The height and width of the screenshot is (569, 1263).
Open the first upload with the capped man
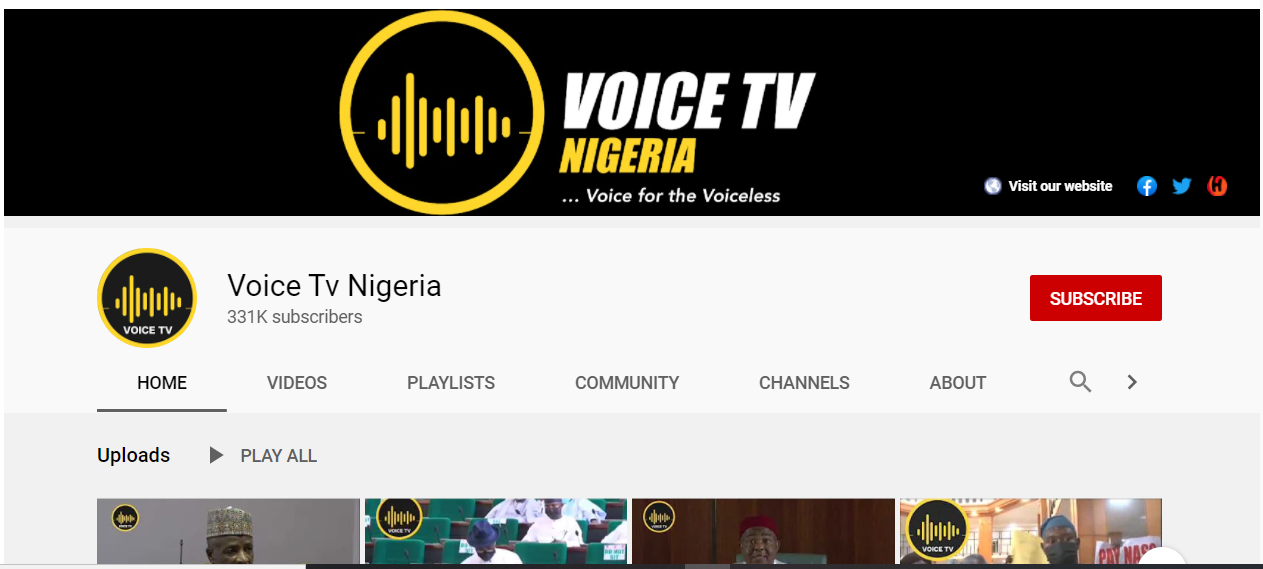coord(228,532)
